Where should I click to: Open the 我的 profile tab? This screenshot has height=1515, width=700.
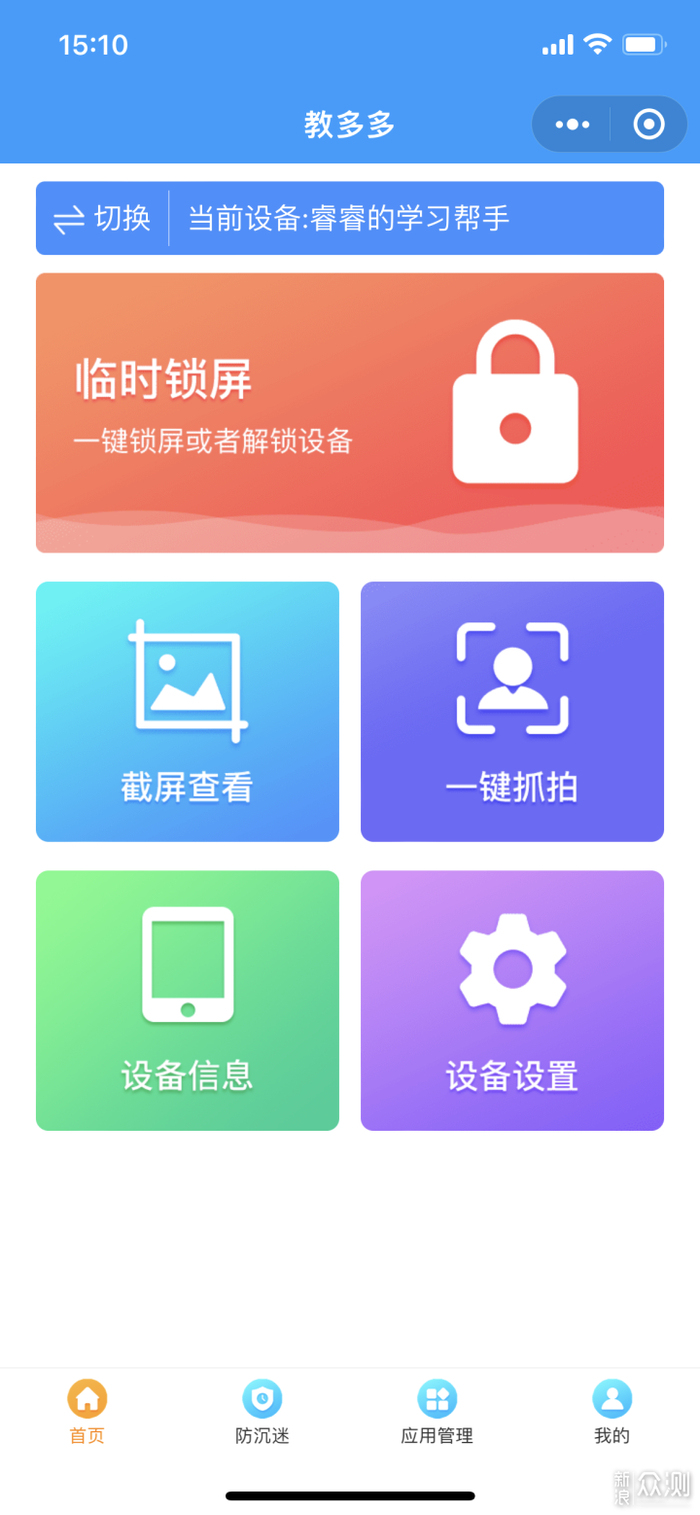(x=612, y=1411)
